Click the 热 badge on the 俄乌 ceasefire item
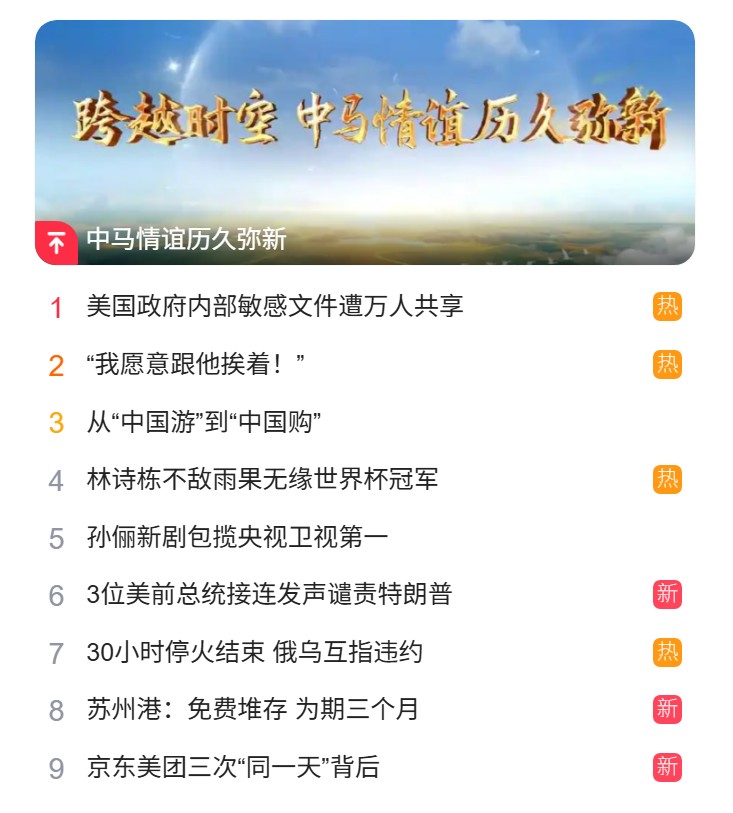 (669, 651)
